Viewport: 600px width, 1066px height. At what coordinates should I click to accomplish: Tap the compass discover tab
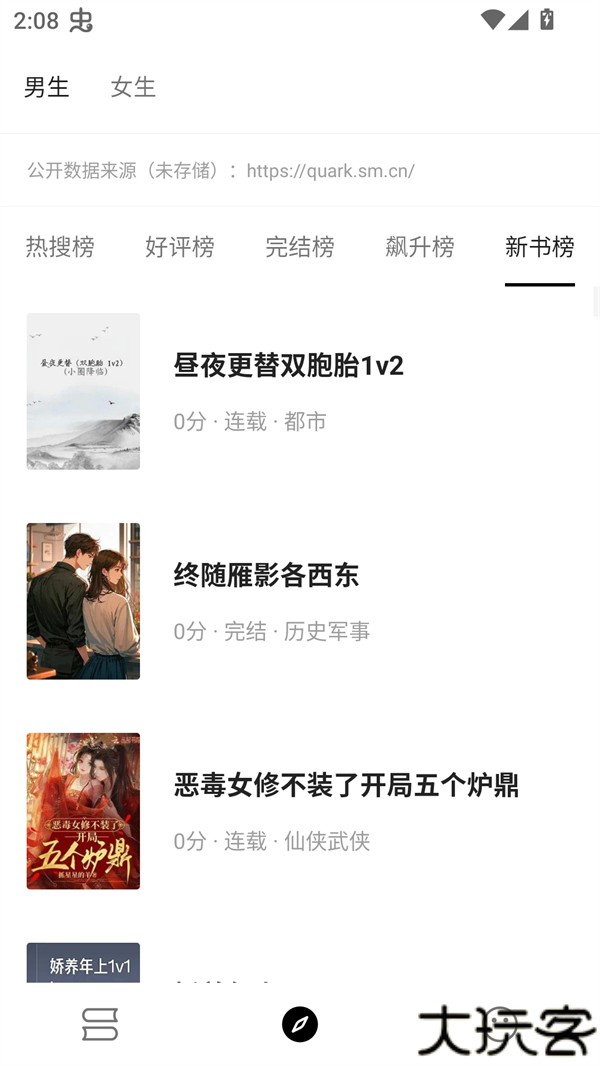click(x=300, y=1024)
